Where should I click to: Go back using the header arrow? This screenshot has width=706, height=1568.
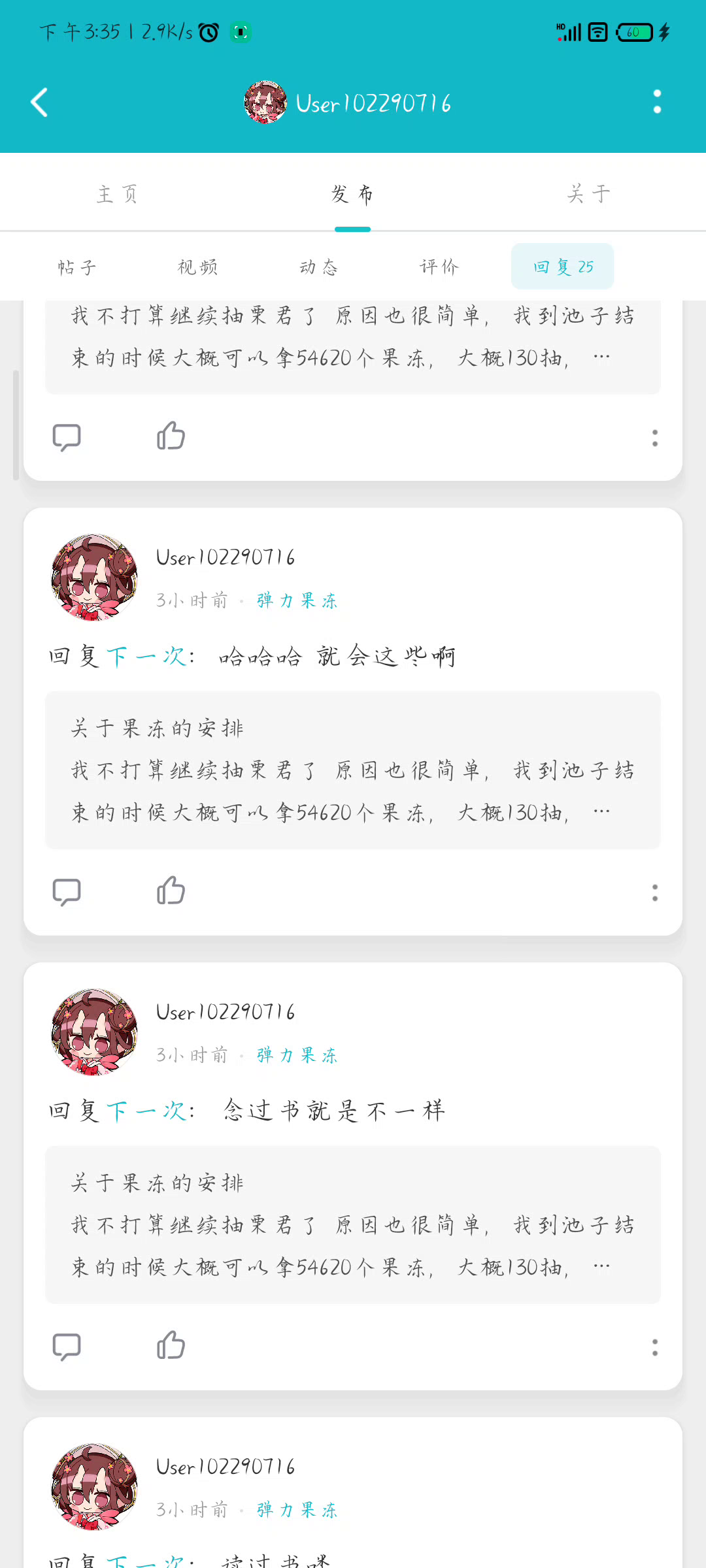tap(40, 103)
